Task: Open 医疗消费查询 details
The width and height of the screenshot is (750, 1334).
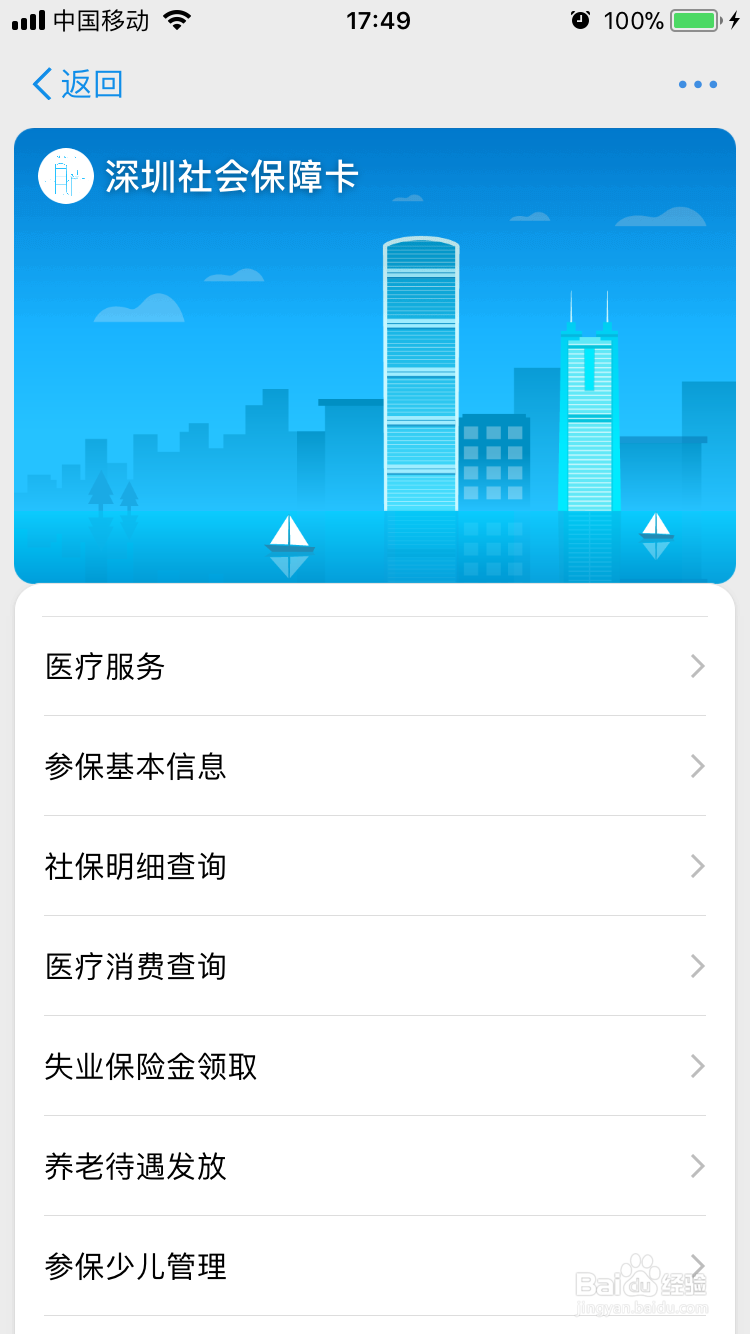Action: [x=375, y=966]
